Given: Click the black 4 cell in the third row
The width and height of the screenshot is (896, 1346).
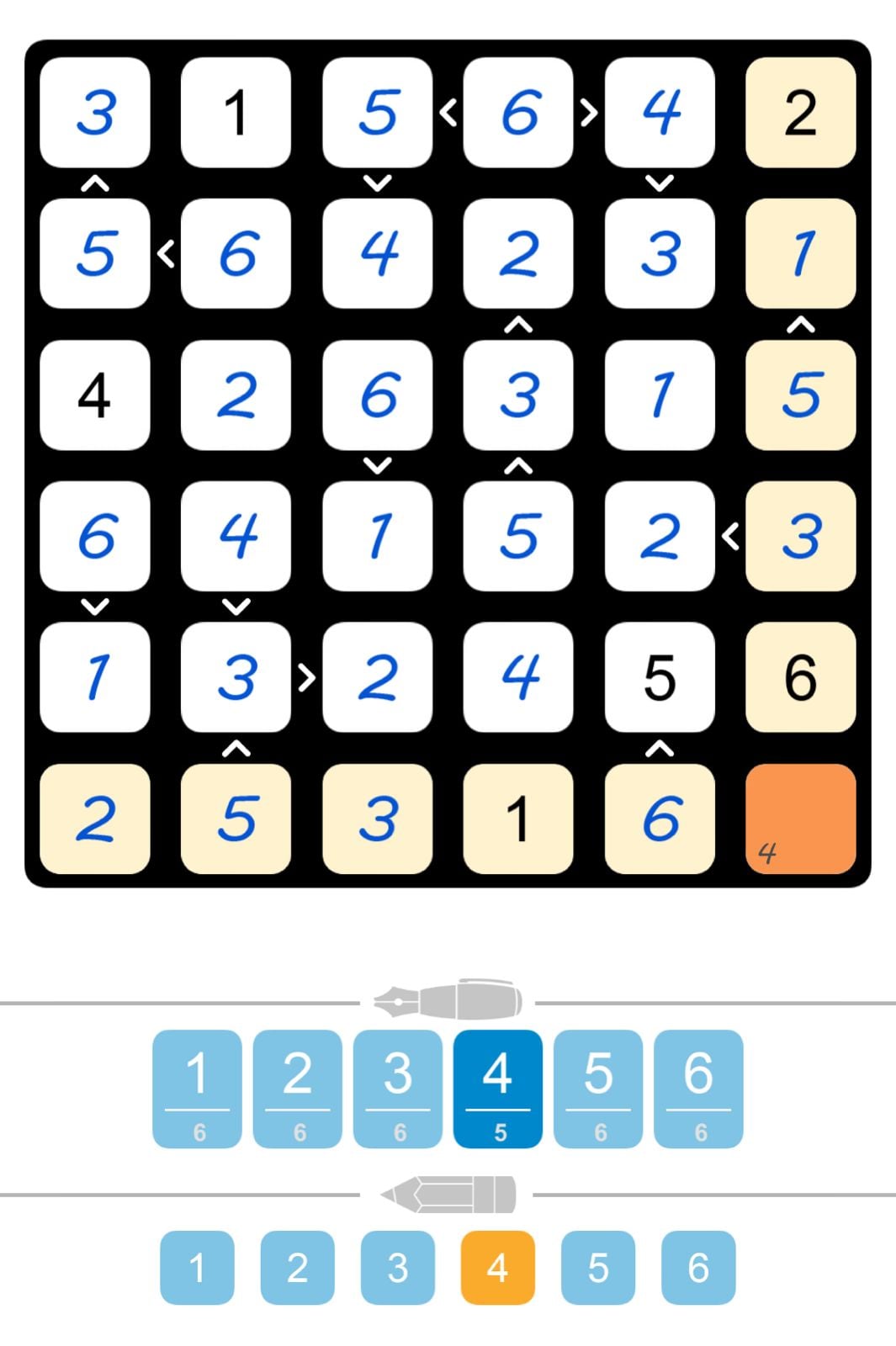Looking at the screenshot, I should (95, 397).
